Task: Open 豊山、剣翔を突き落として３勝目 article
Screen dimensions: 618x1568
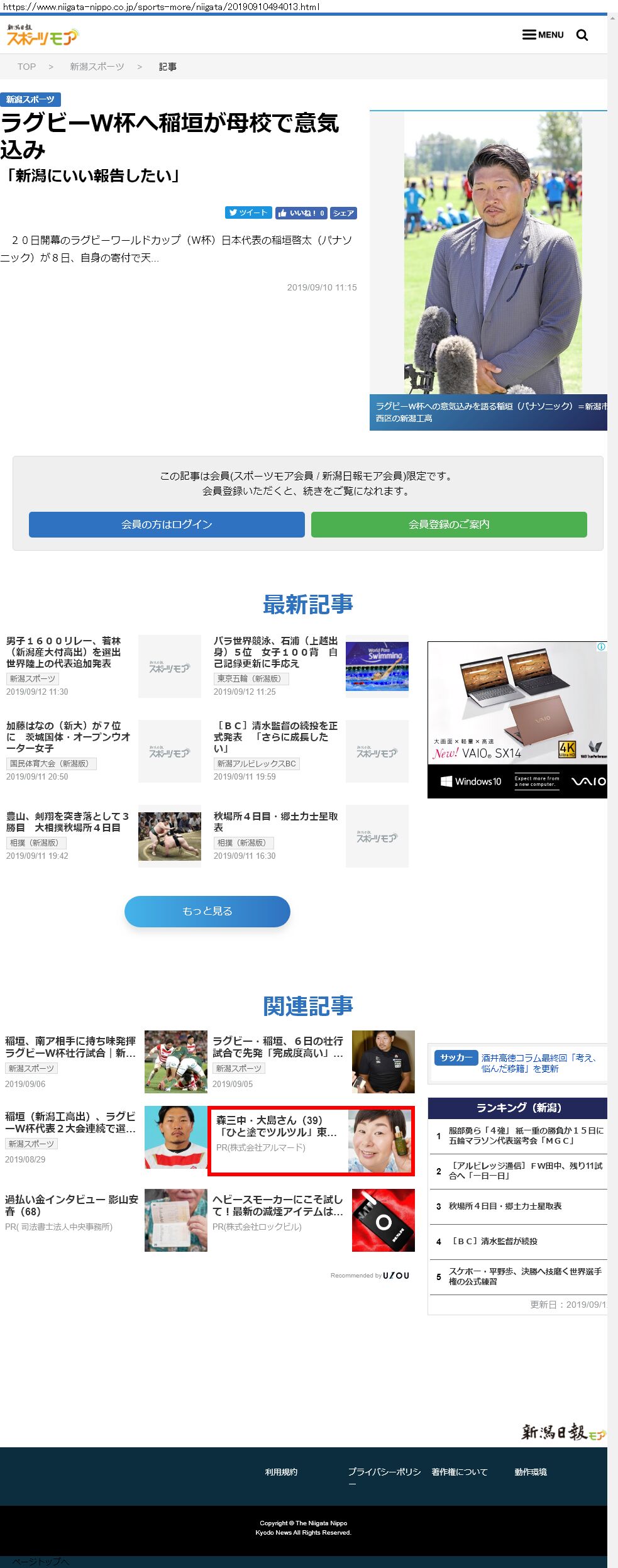Action: [x=67, y=822]
